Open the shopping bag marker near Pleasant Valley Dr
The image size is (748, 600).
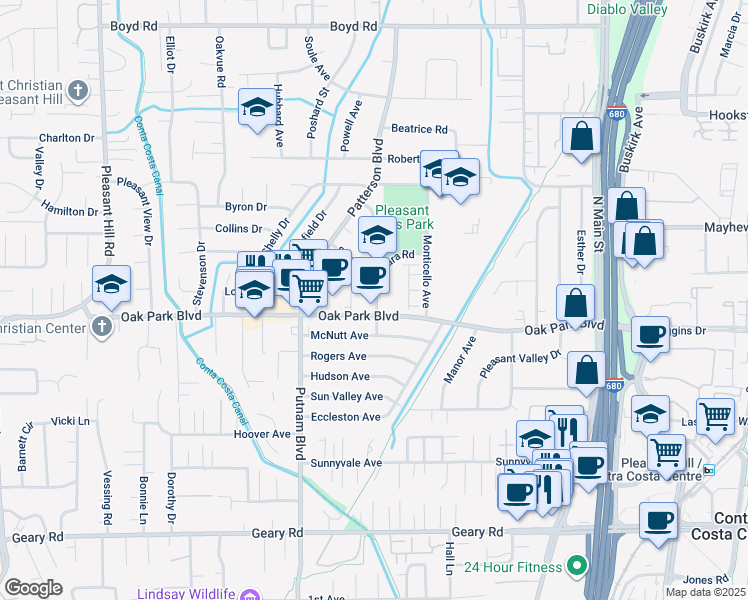pyautogui.click(x=586, y=369)
